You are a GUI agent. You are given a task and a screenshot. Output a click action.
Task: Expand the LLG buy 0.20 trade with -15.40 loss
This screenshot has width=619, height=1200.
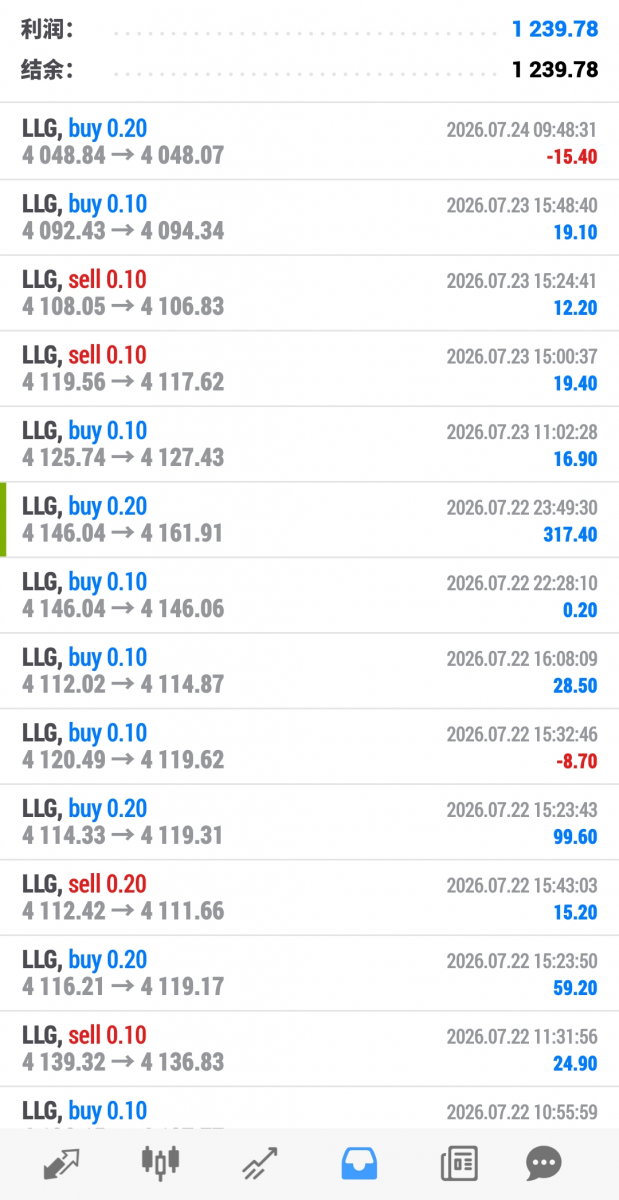309,142
